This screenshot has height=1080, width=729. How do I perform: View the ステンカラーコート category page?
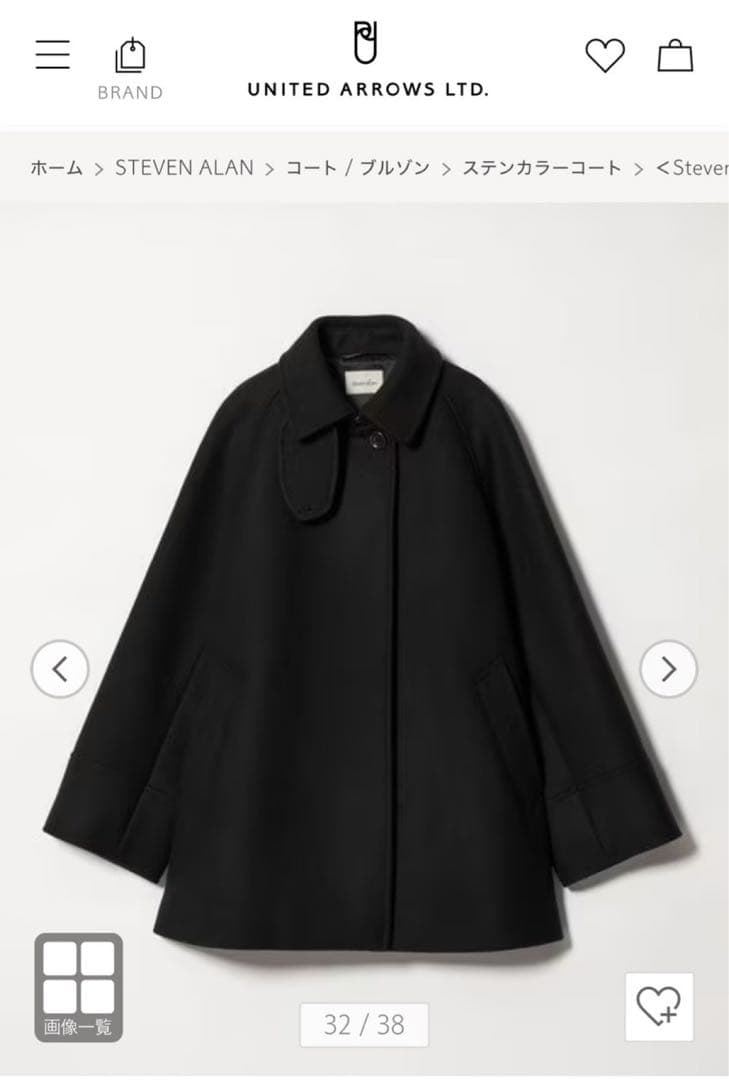tap(541, 168)
